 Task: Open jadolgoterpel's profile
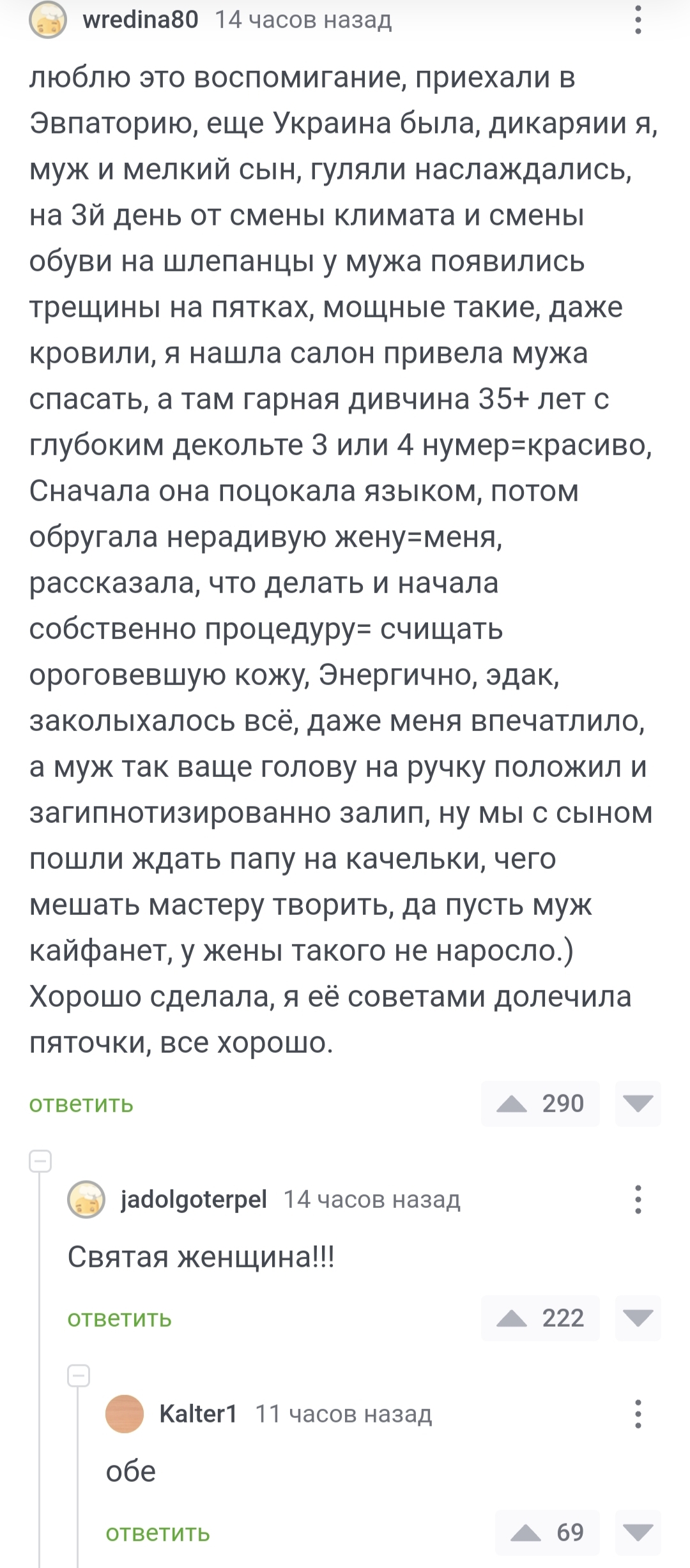pos(194,1200)
